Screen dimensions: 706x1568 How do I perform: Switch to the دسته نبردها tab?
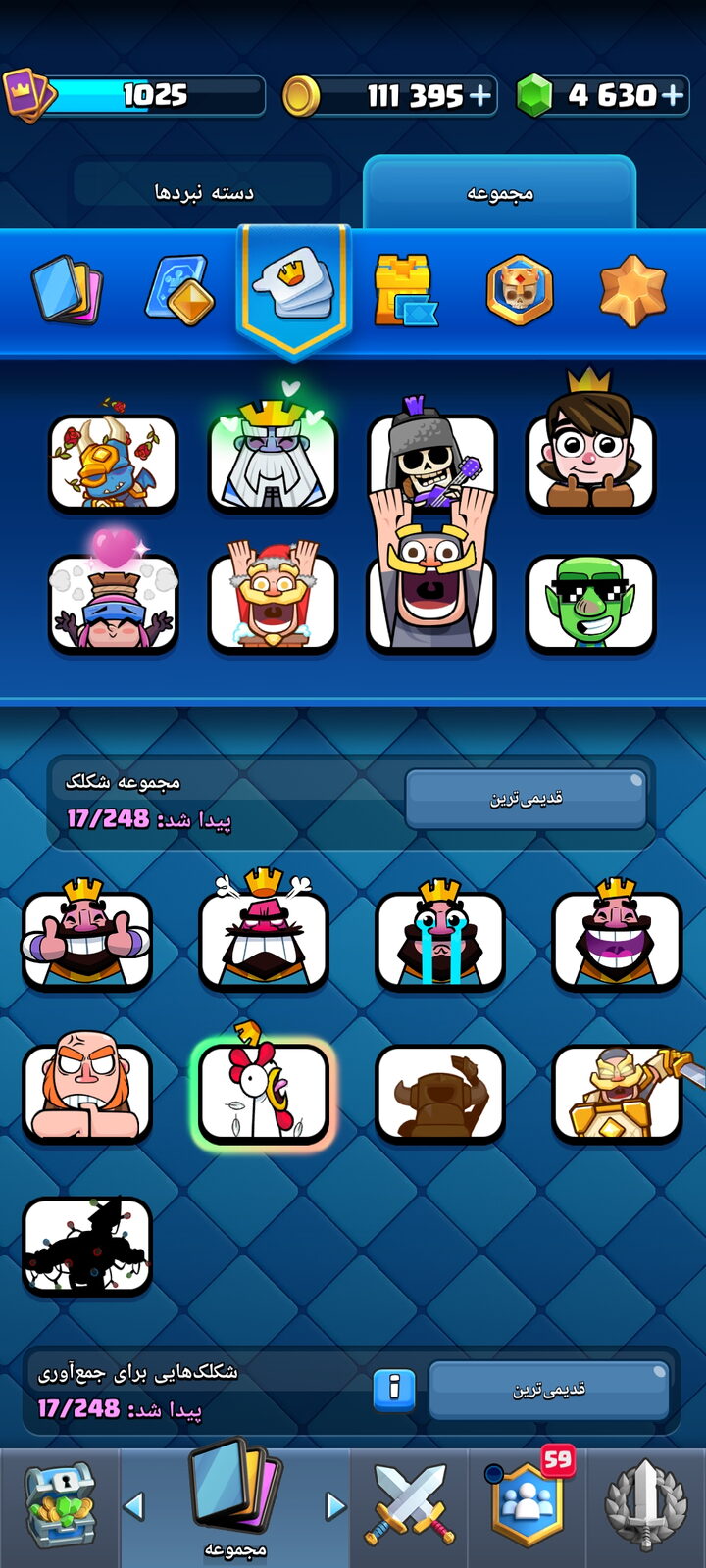point(204,192)
